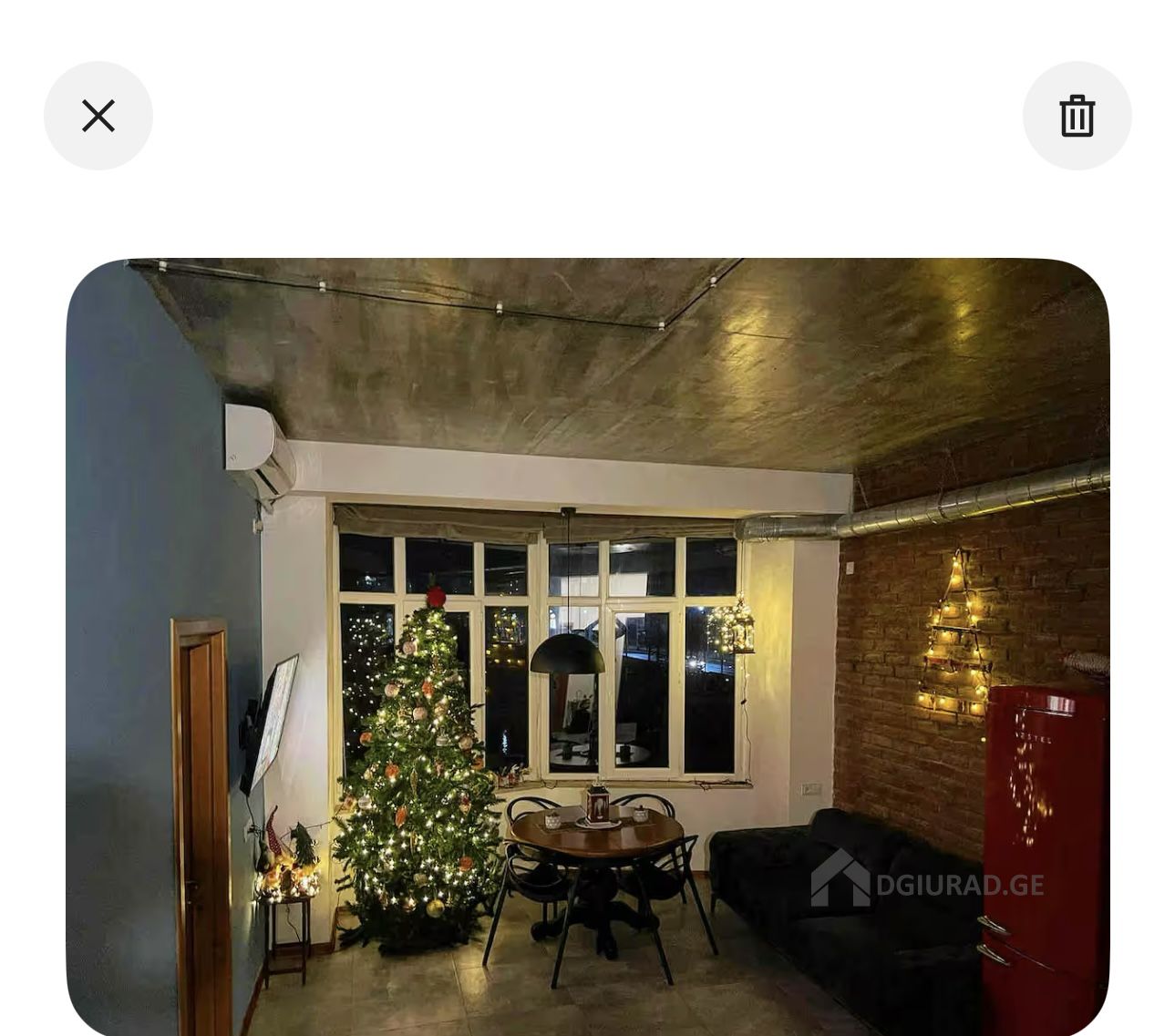Close the photo viewer
1175x1036 pixels.
98,116
